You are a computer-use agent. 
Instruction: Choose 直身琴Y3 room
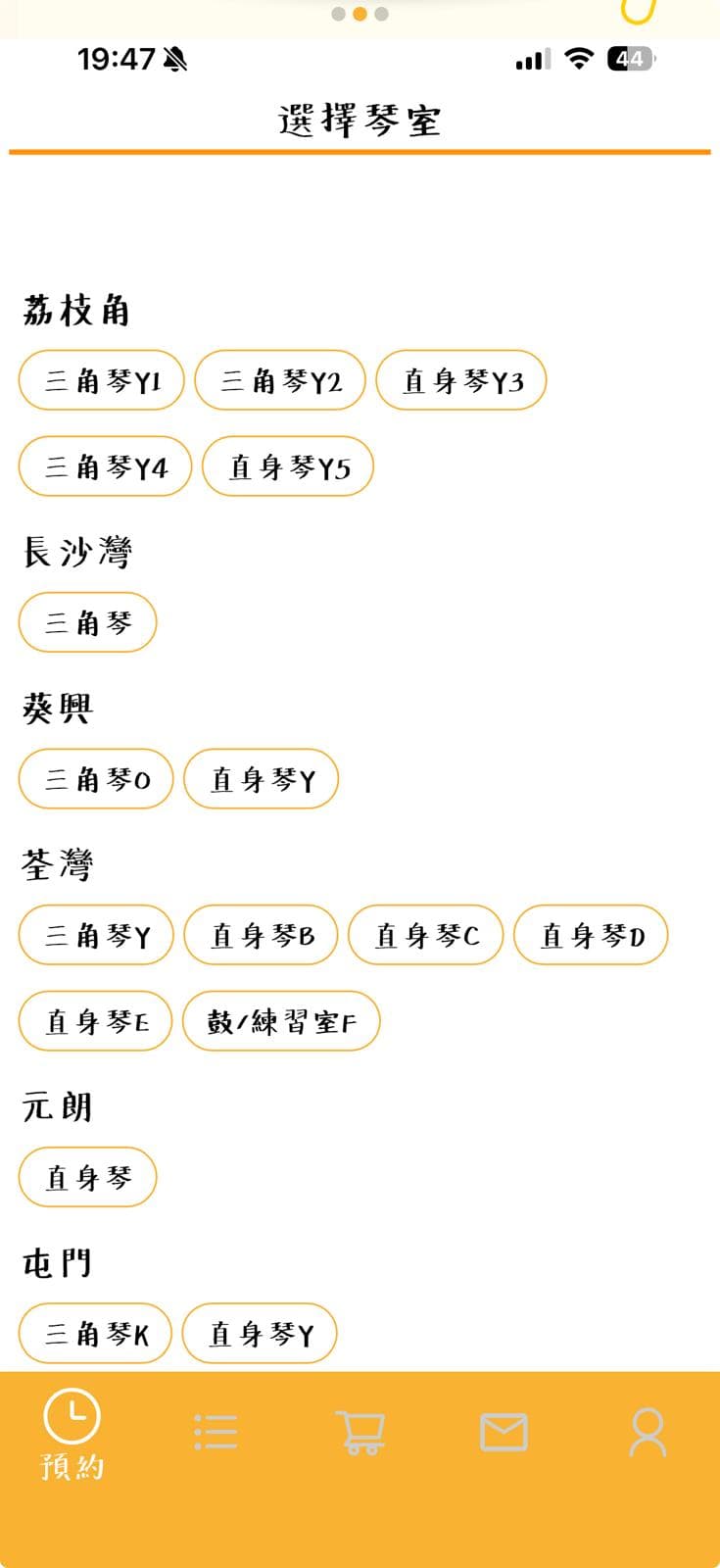[460, 380]
